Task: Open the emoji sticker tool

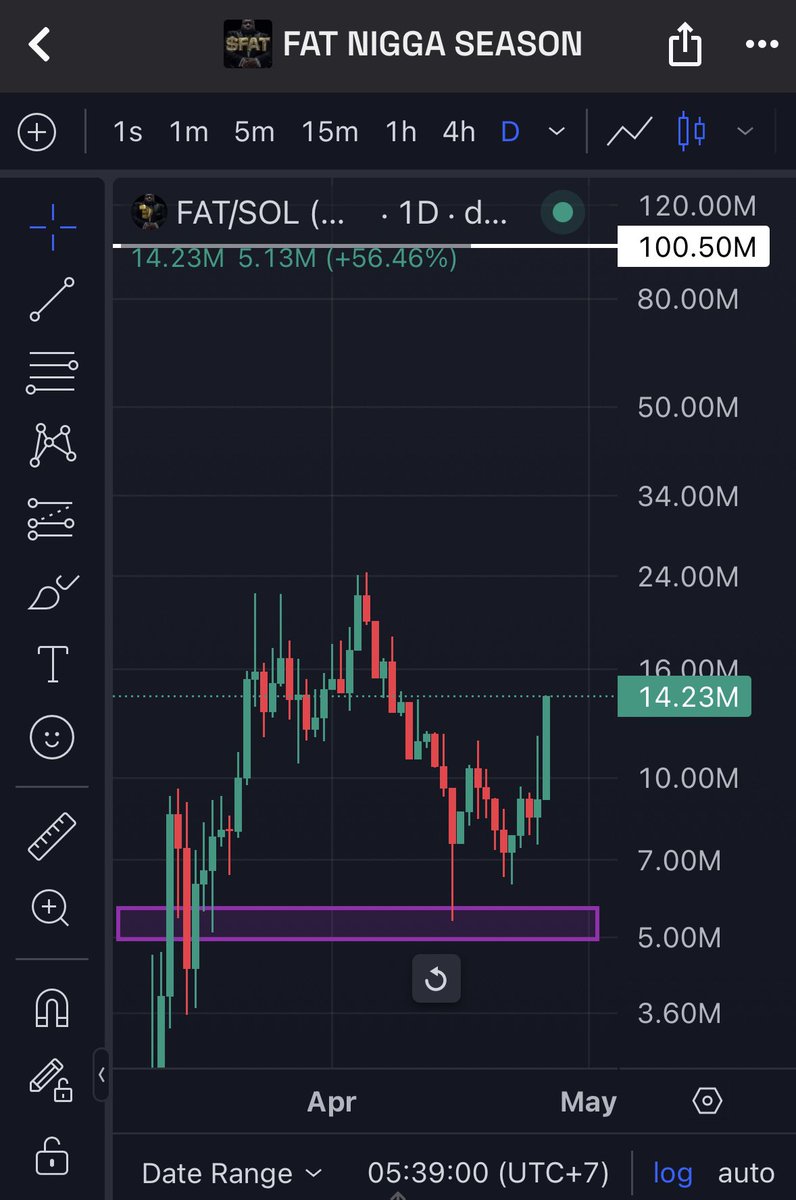Action: point(52,739)
